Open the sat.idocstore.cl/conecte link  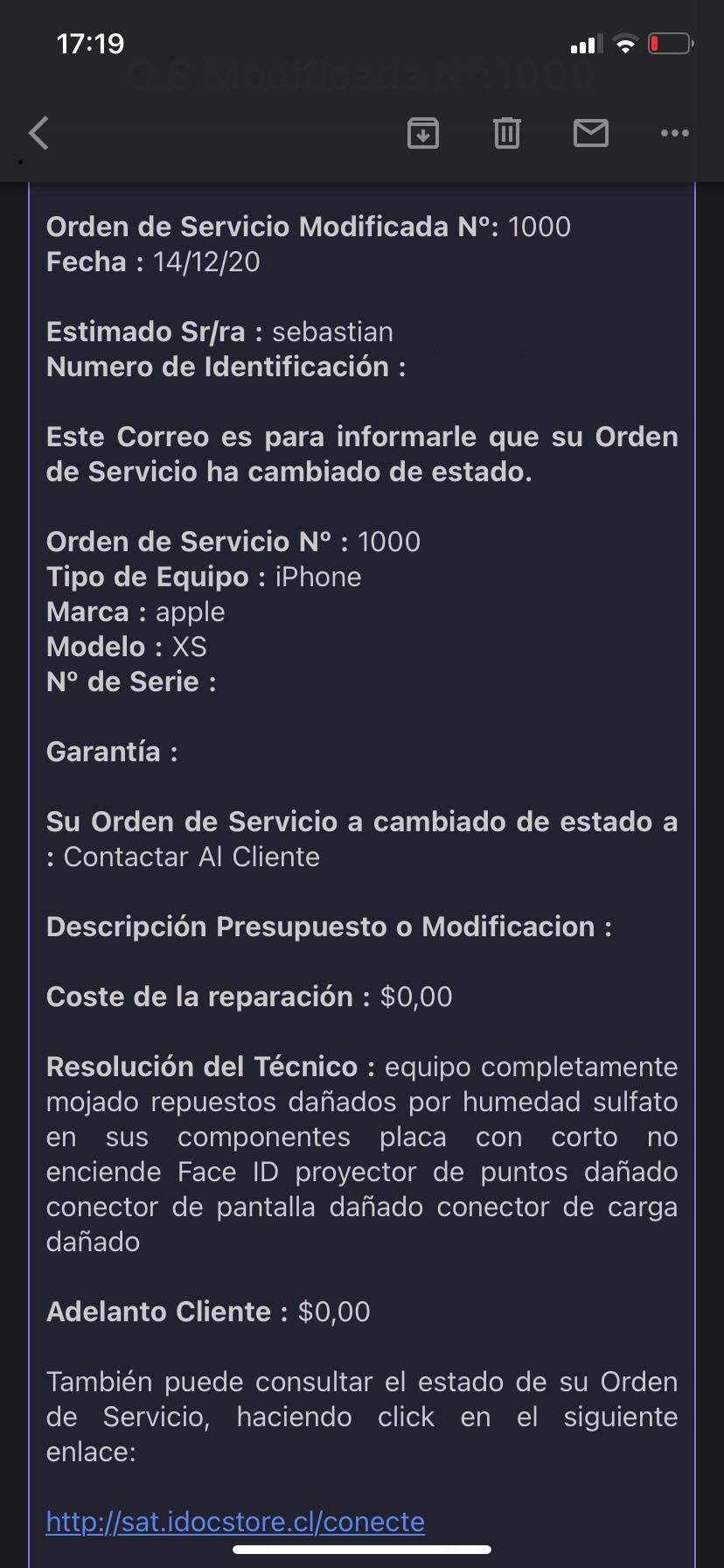coord(235,1522)
